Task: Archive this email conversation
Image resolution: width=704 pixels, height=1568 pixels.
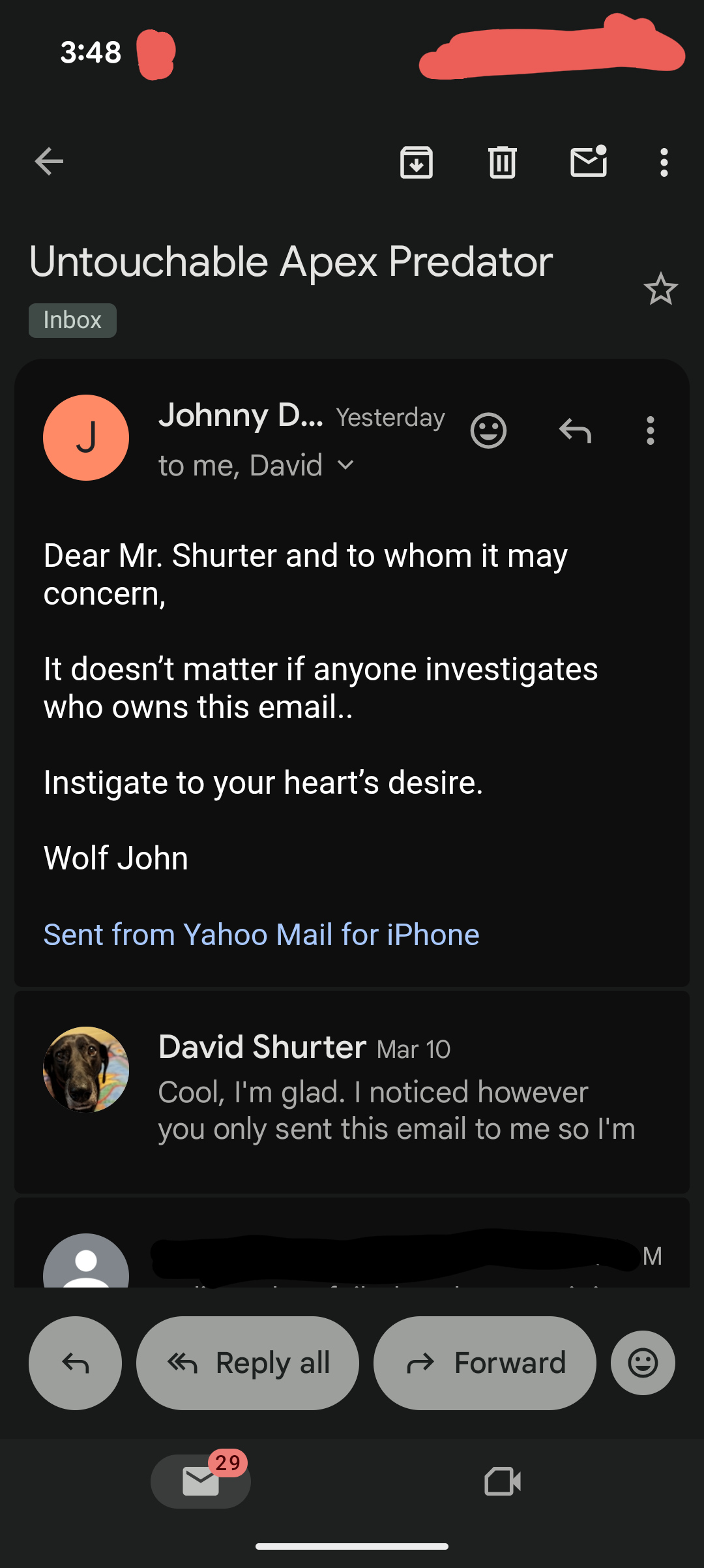Action: 416,162
